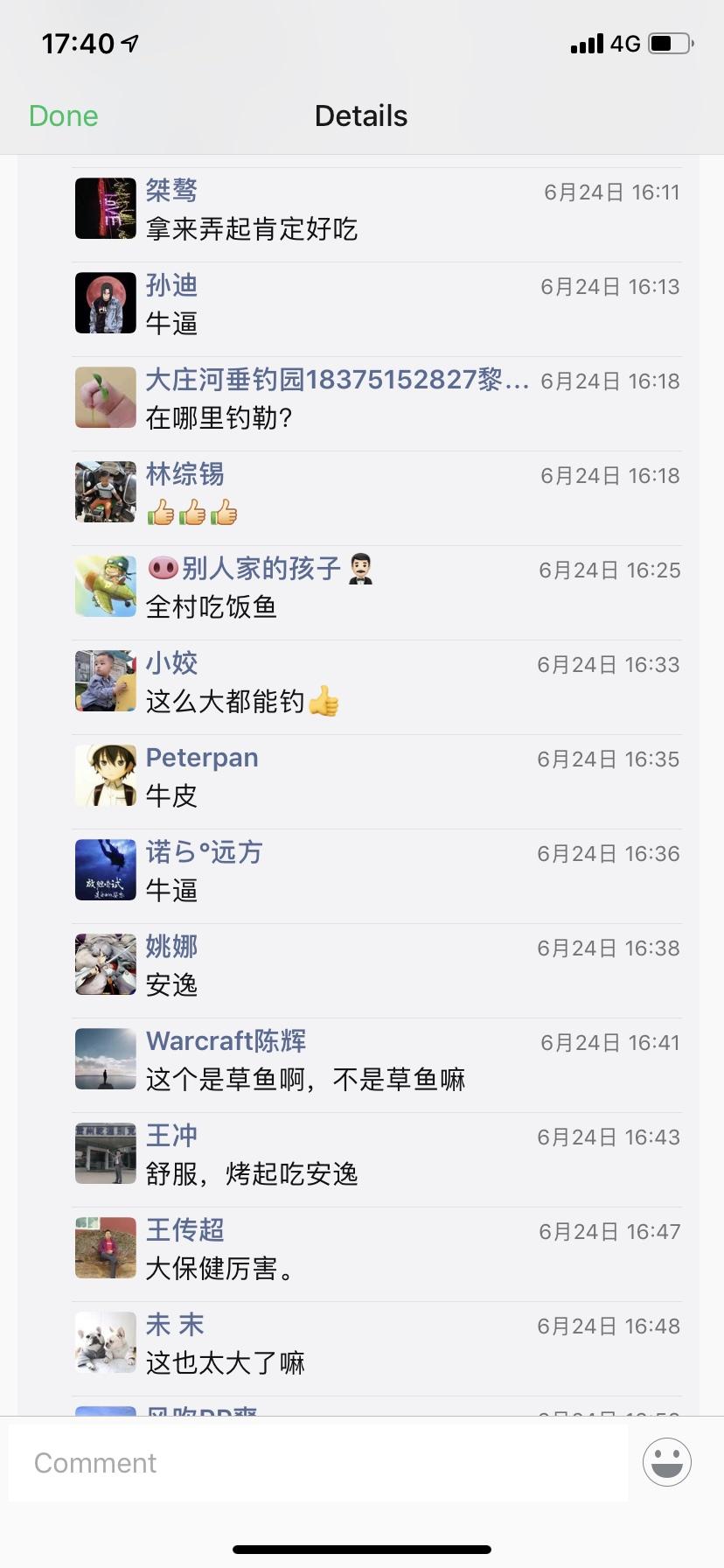
Task: Tap Done to close Details
Action: click(63, 115)
